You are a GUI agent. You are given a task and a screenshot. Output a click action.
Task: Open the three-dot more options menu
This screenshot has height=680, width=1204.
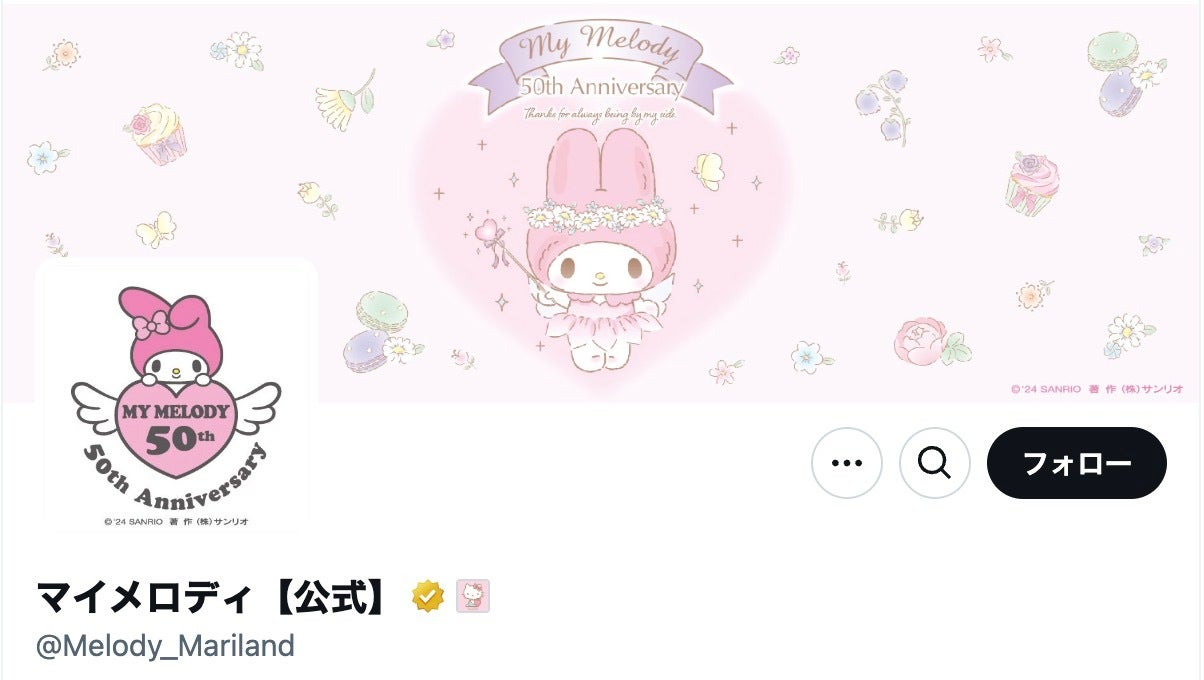pyautogui.click(x=846, y=463)
